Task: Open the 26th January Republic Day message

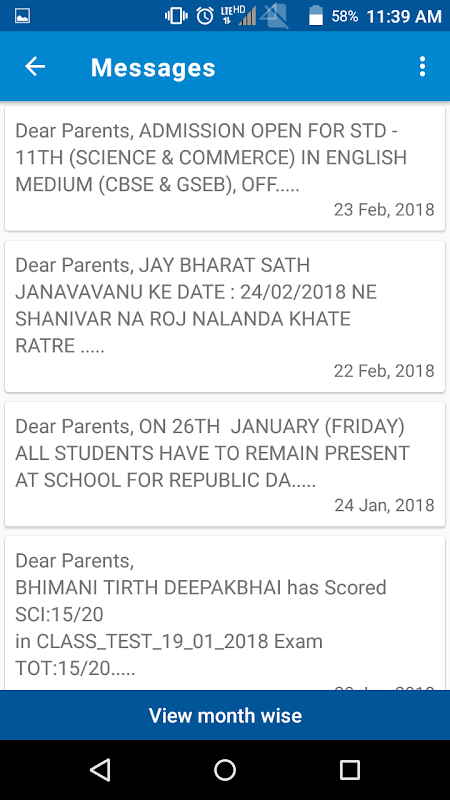Action: coord(225,464)
